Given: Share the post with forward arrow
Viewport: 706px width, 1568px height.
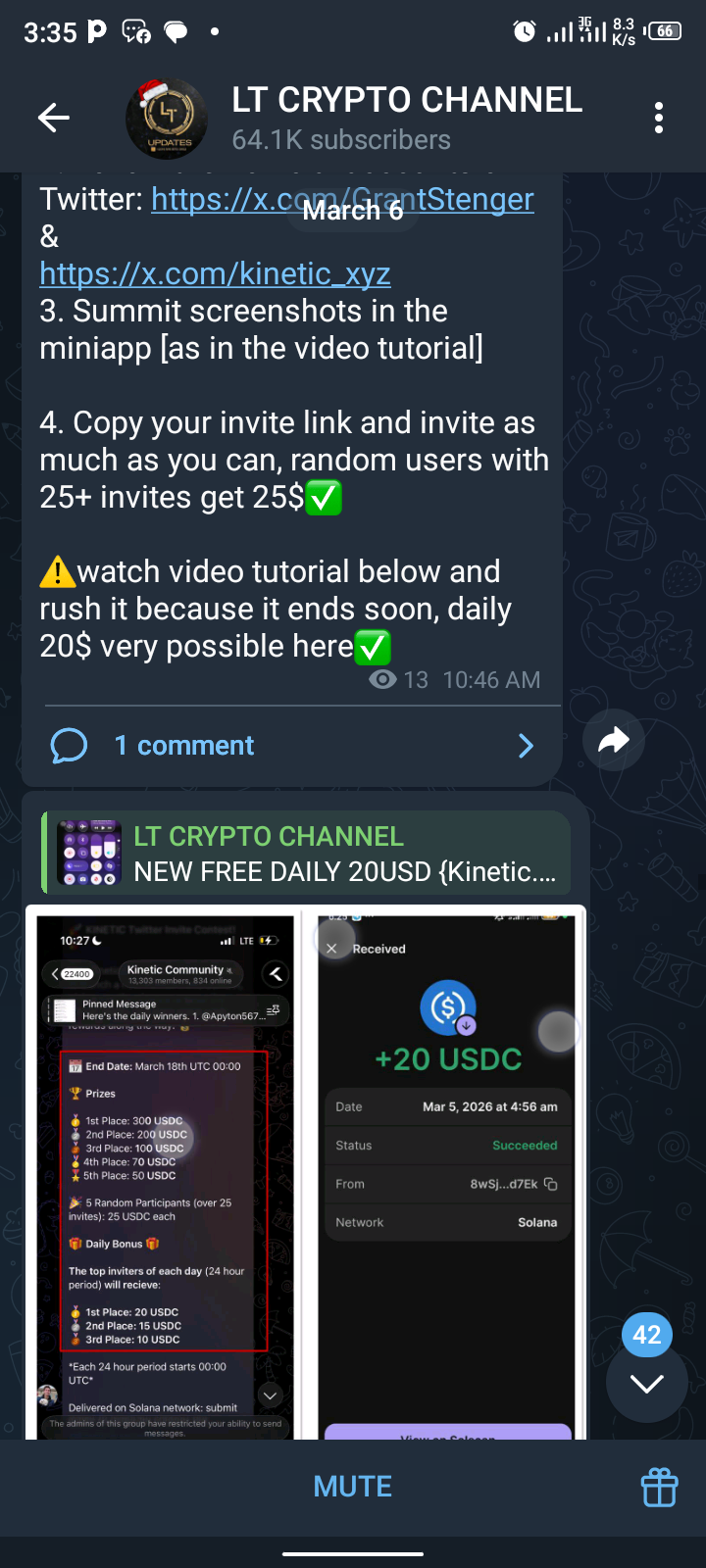Looking at the screenshot, I should [x=613, y=740].
